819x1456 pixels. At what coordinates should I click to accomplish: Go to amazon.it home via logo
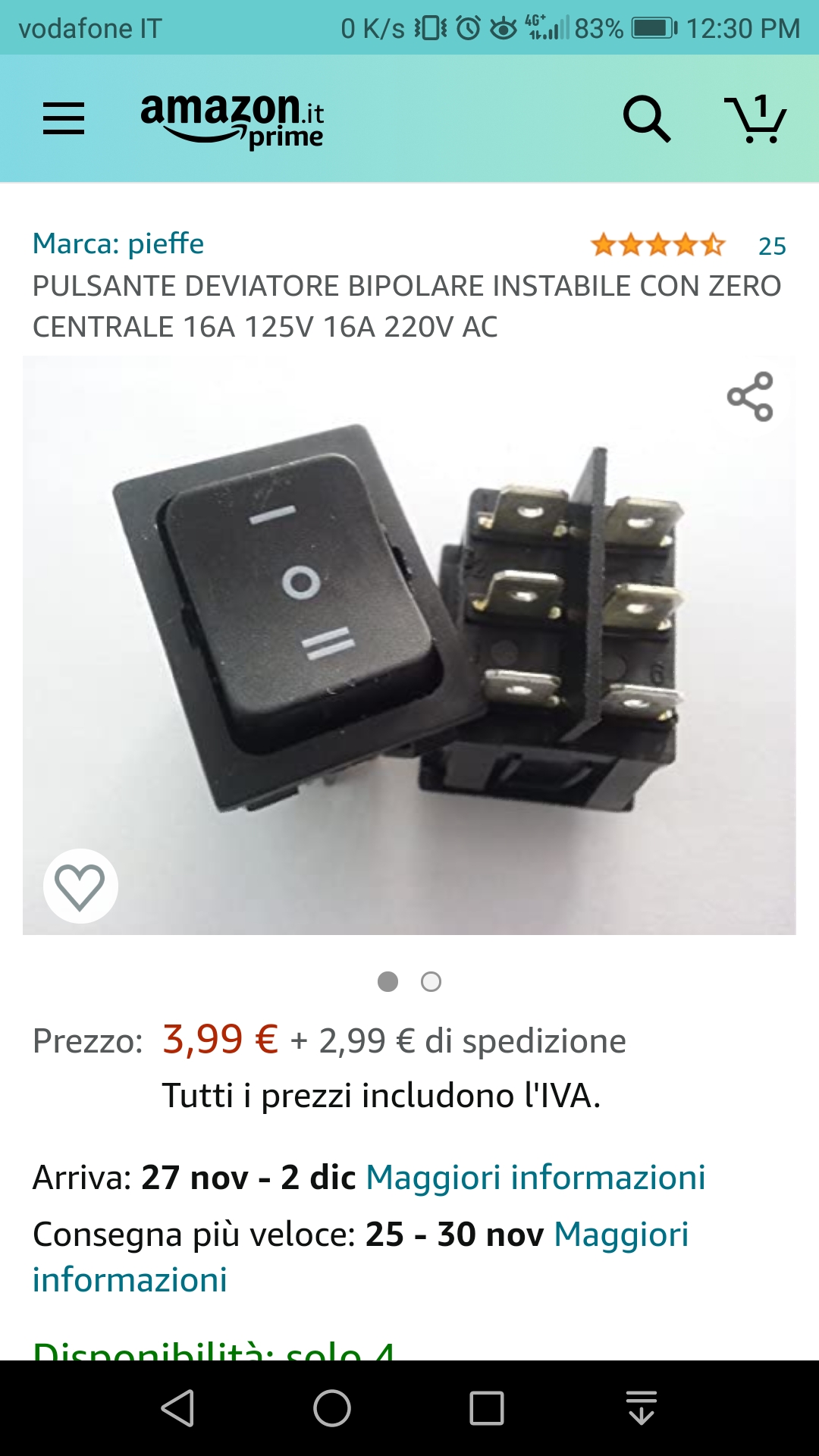pyautogui.click(x=232, y=119)
